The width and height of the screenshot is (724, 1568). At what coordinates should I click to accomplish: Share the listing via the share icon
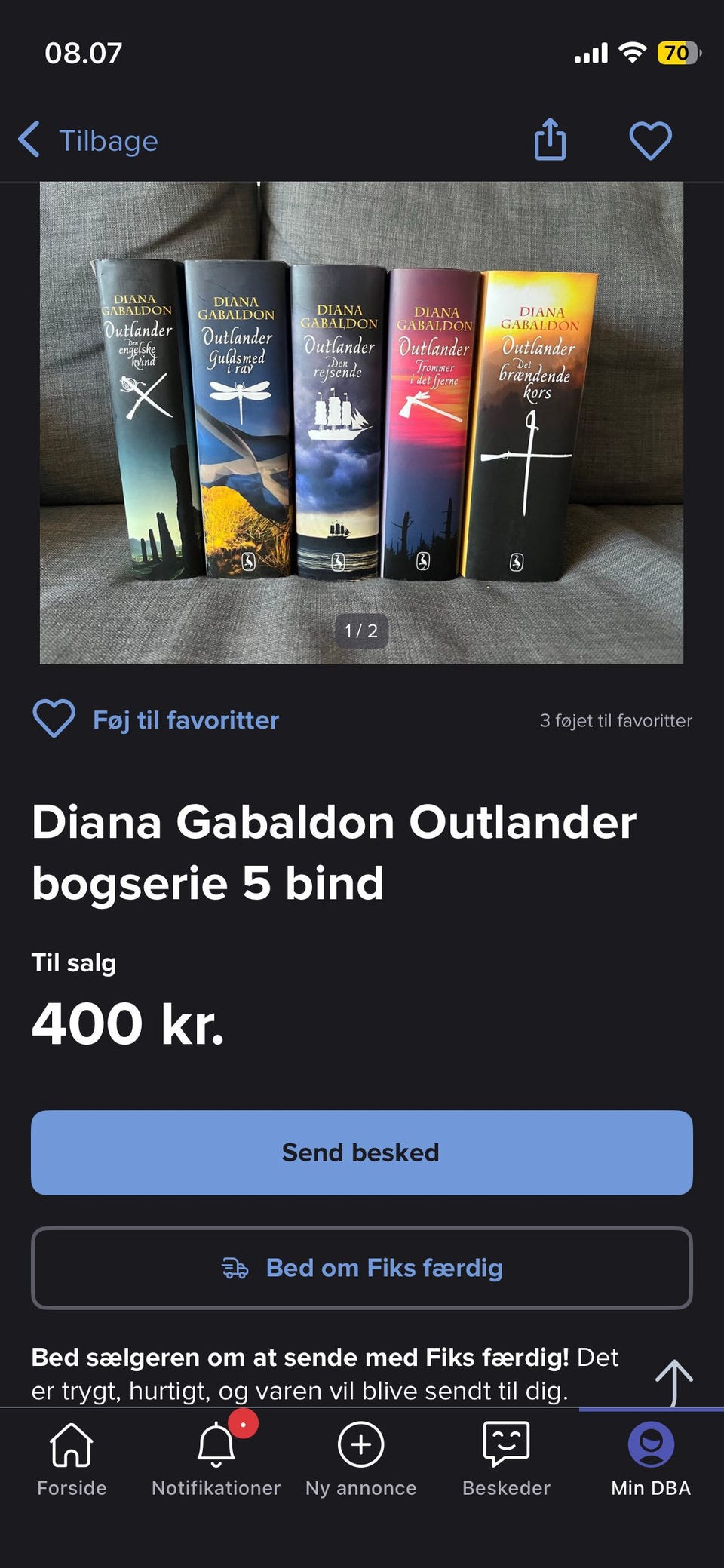(550, 140)
